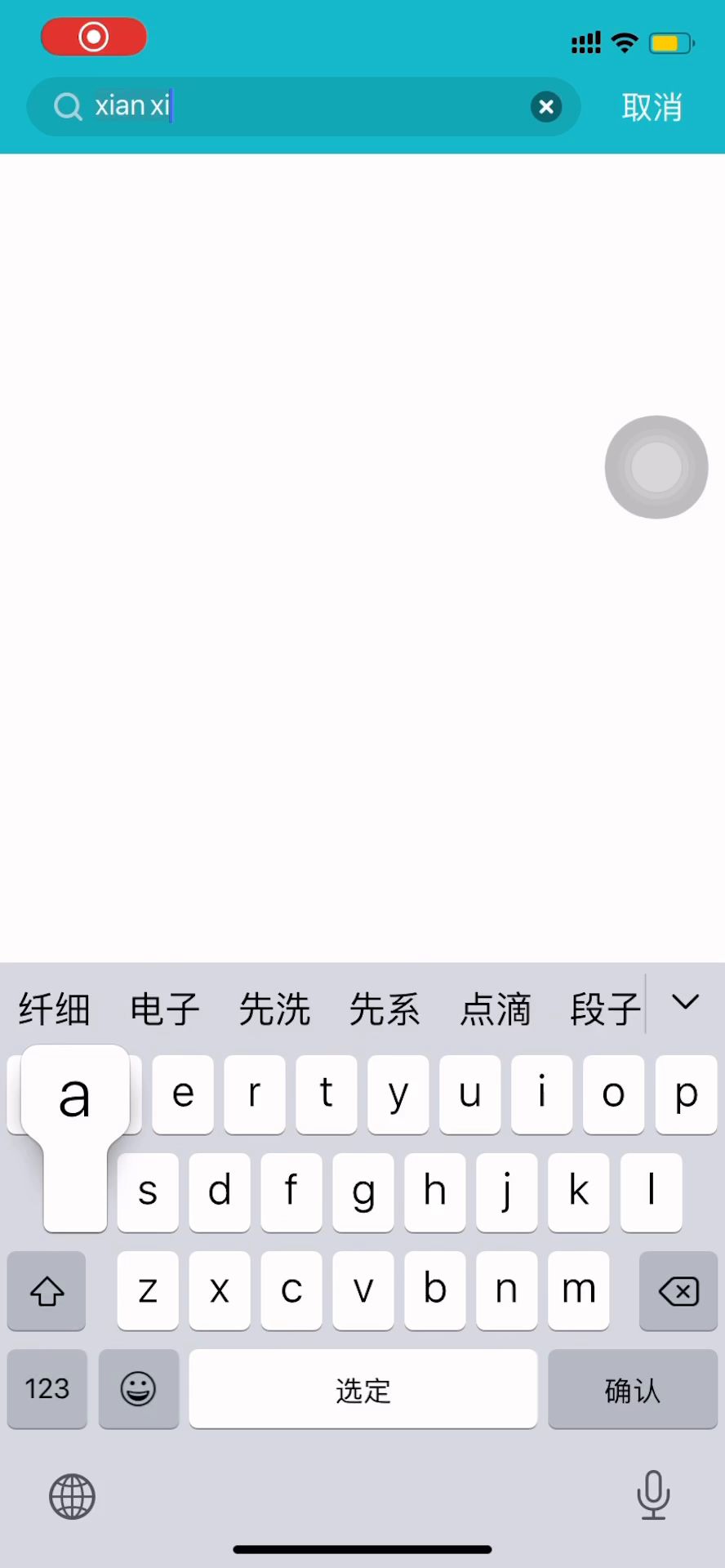Pick the candidate word 先系
725x1568 pixels.
click(385, 1009)
